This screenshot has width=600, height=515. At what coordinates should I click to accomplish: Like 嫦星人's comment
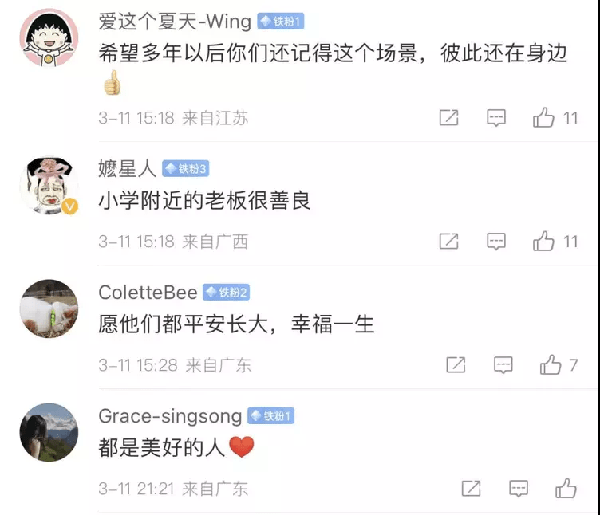[x=544, y=241]
